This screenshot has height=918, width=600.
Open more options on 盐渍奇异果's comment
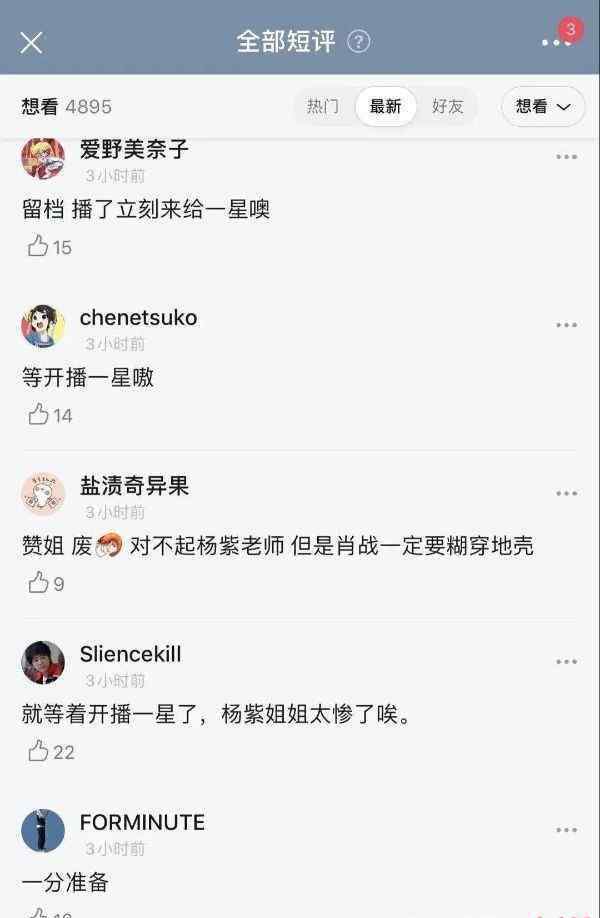coord(567,494)
